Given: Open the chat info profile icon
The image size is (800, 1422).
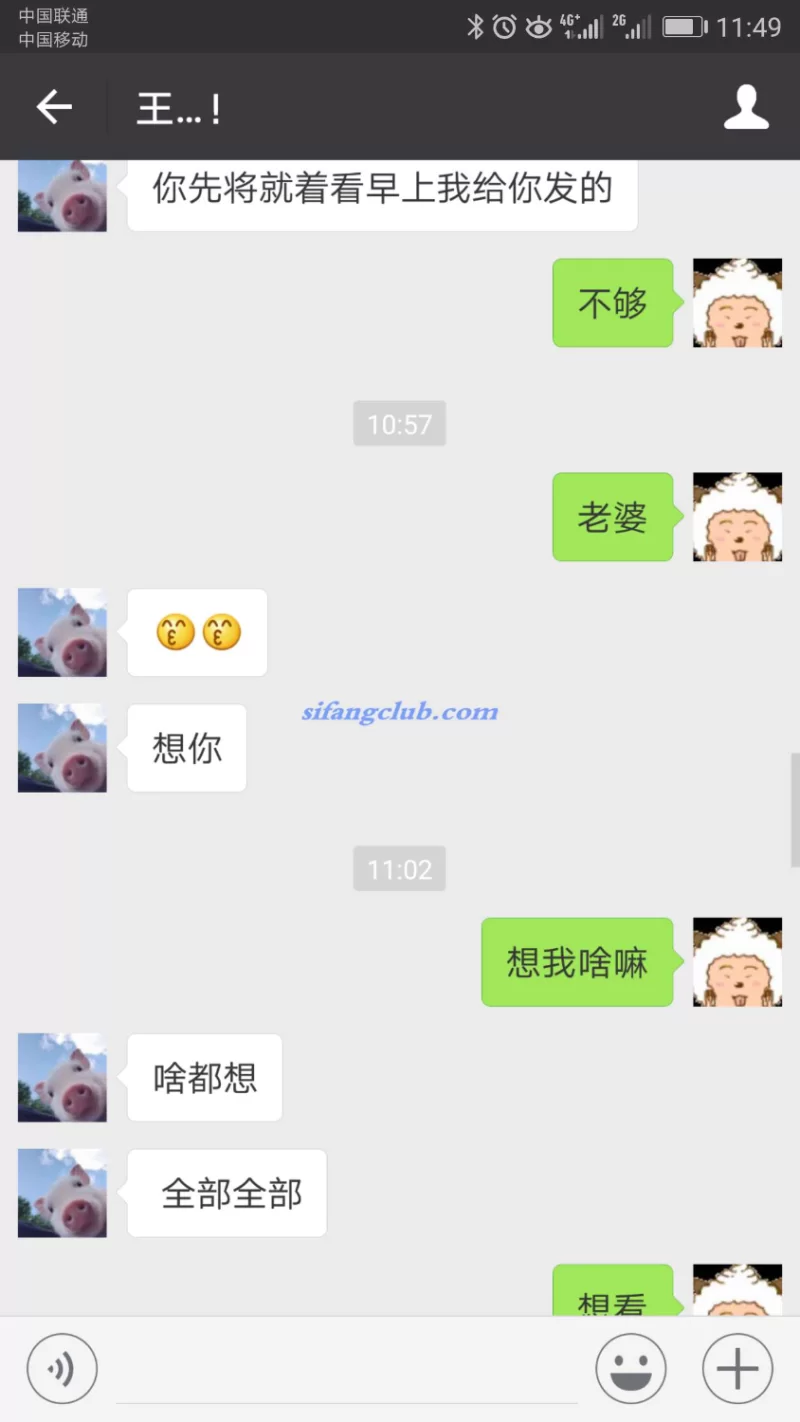Looking at the screenshot, I should coord(746,107).
